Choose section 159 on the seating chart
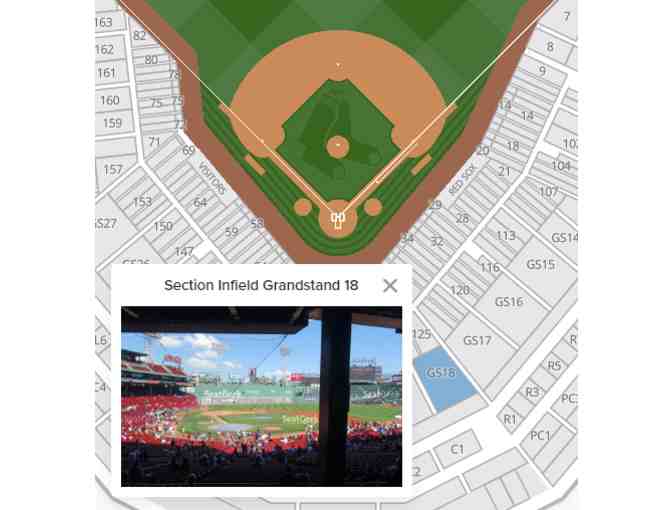 pyautogui.click(x=112, y=124)
